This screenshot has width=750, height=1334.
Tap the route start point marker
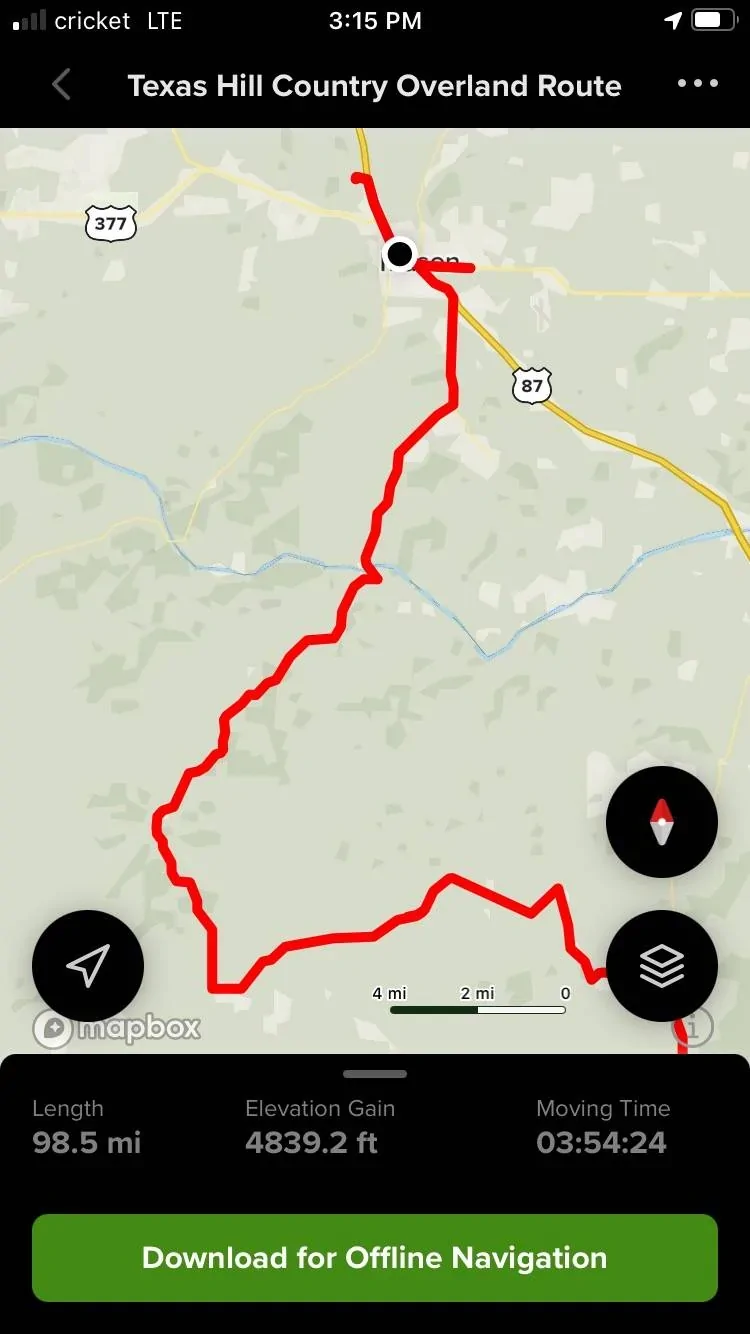pos(400,253)
